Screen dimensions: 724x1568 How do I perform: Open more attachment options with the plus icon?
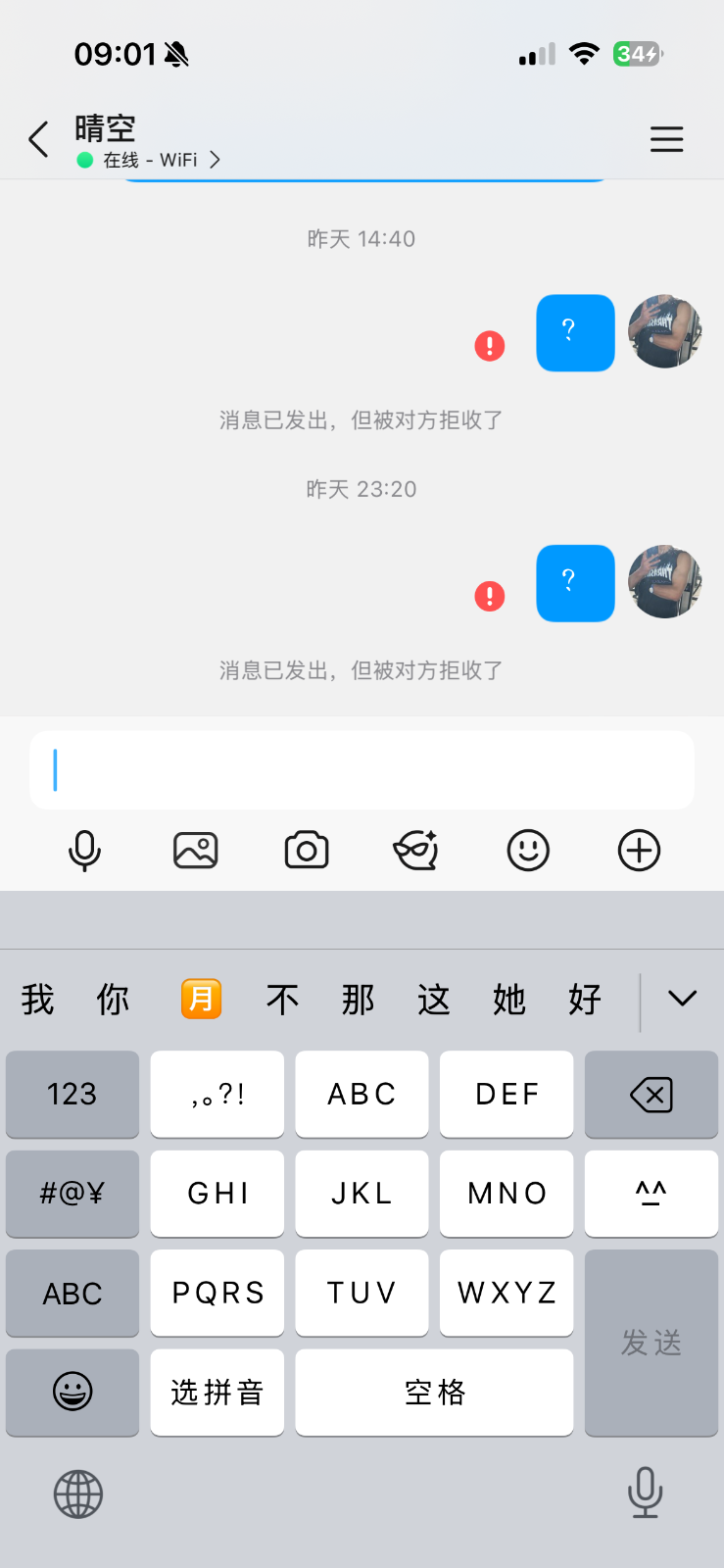[638, 851]
